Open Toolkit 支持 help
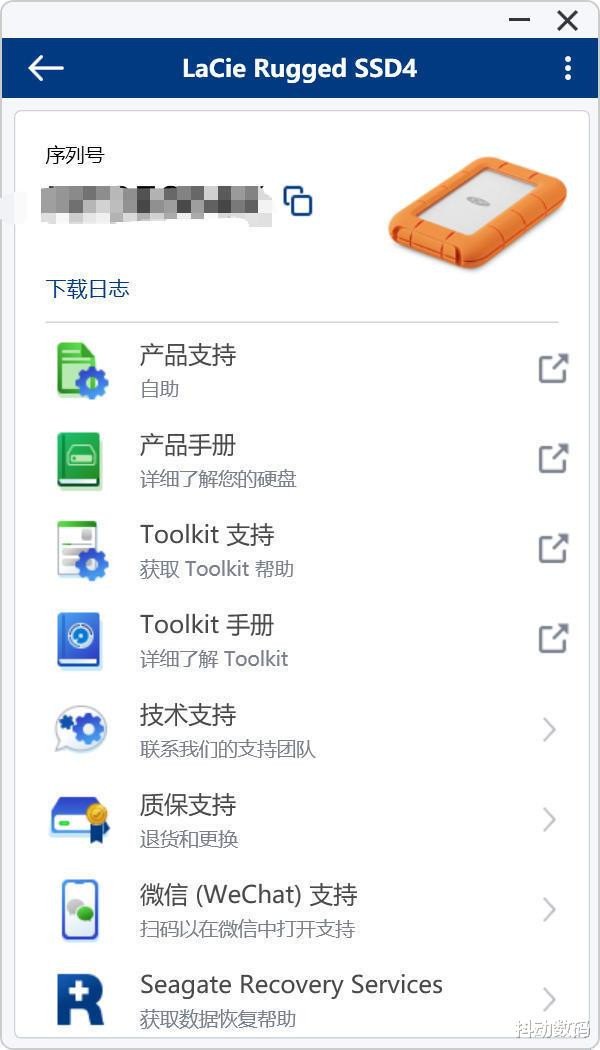 pos(300,550)
